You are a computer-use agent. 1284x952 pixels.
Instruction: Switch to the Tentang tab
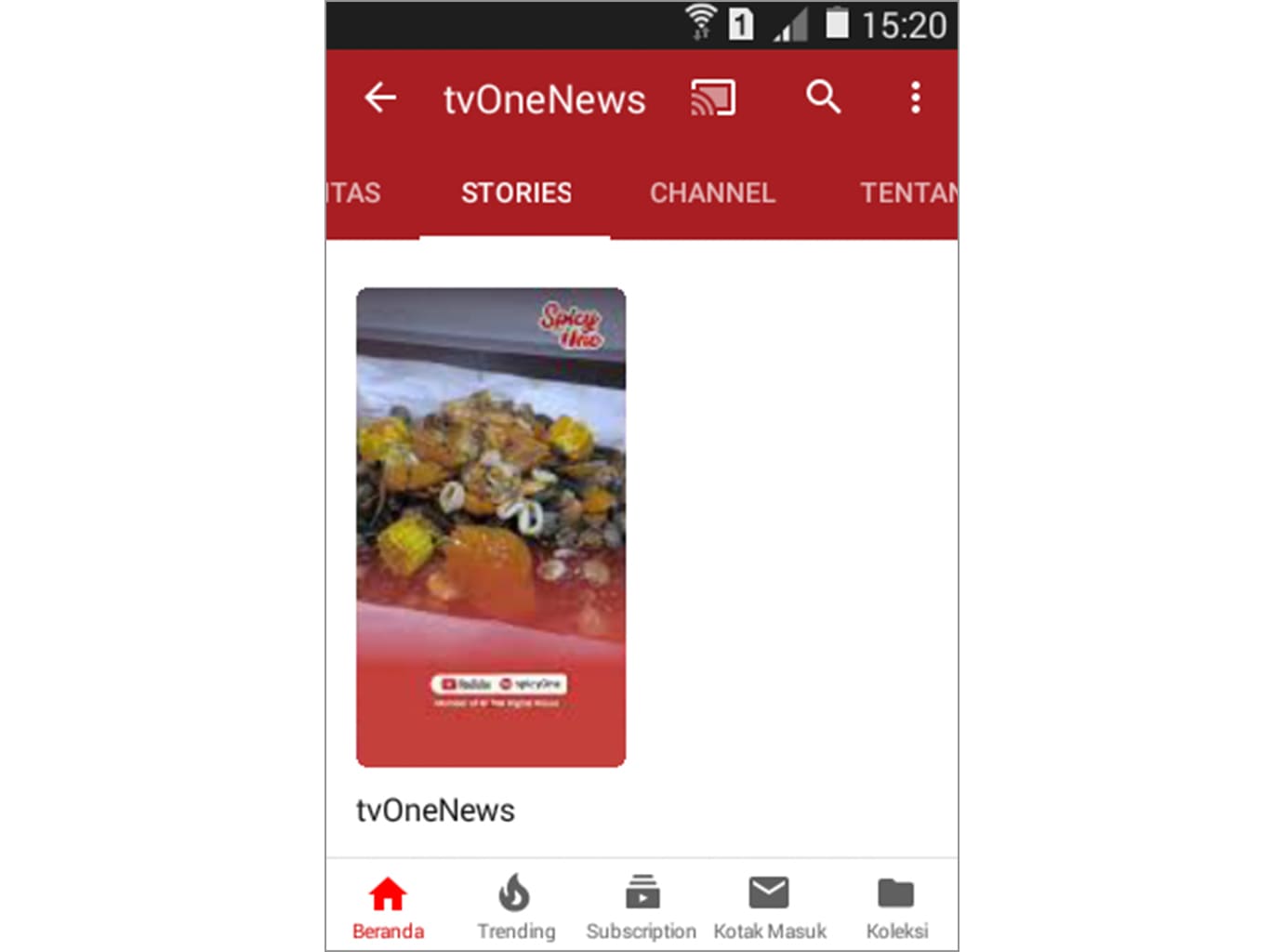tap(907, 192)
